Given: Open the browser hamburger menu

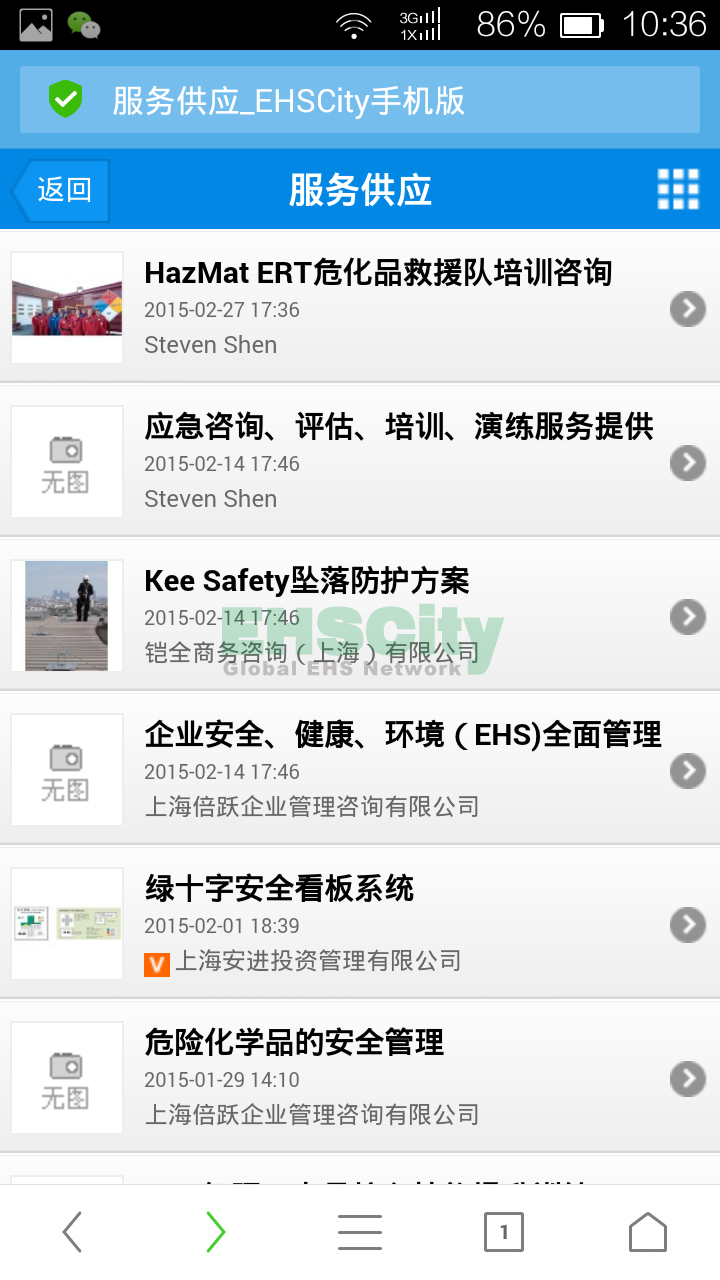Looking at the screenshot, I should click(360, 1232).
